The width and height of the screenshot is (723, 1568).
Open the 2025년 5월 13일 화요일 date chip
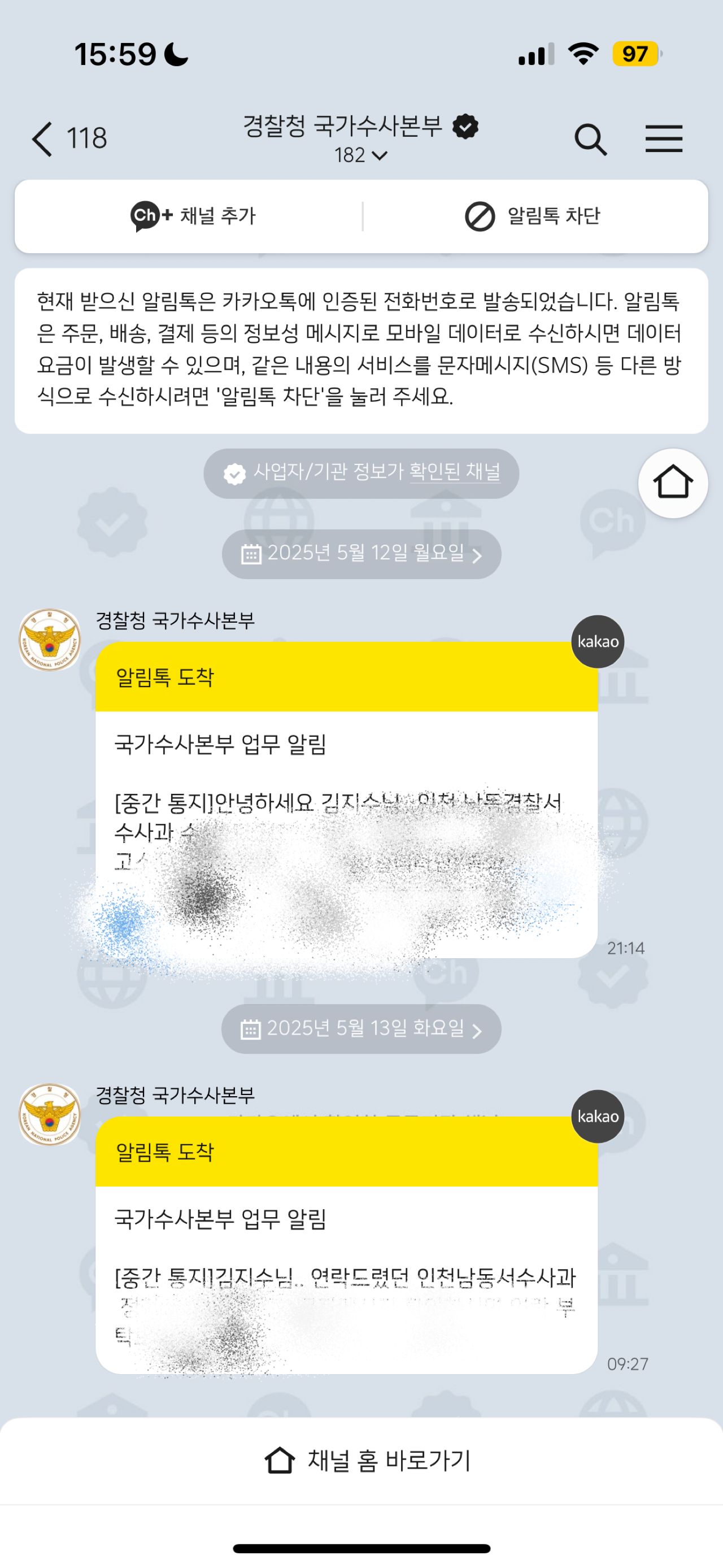point(361,1029)
